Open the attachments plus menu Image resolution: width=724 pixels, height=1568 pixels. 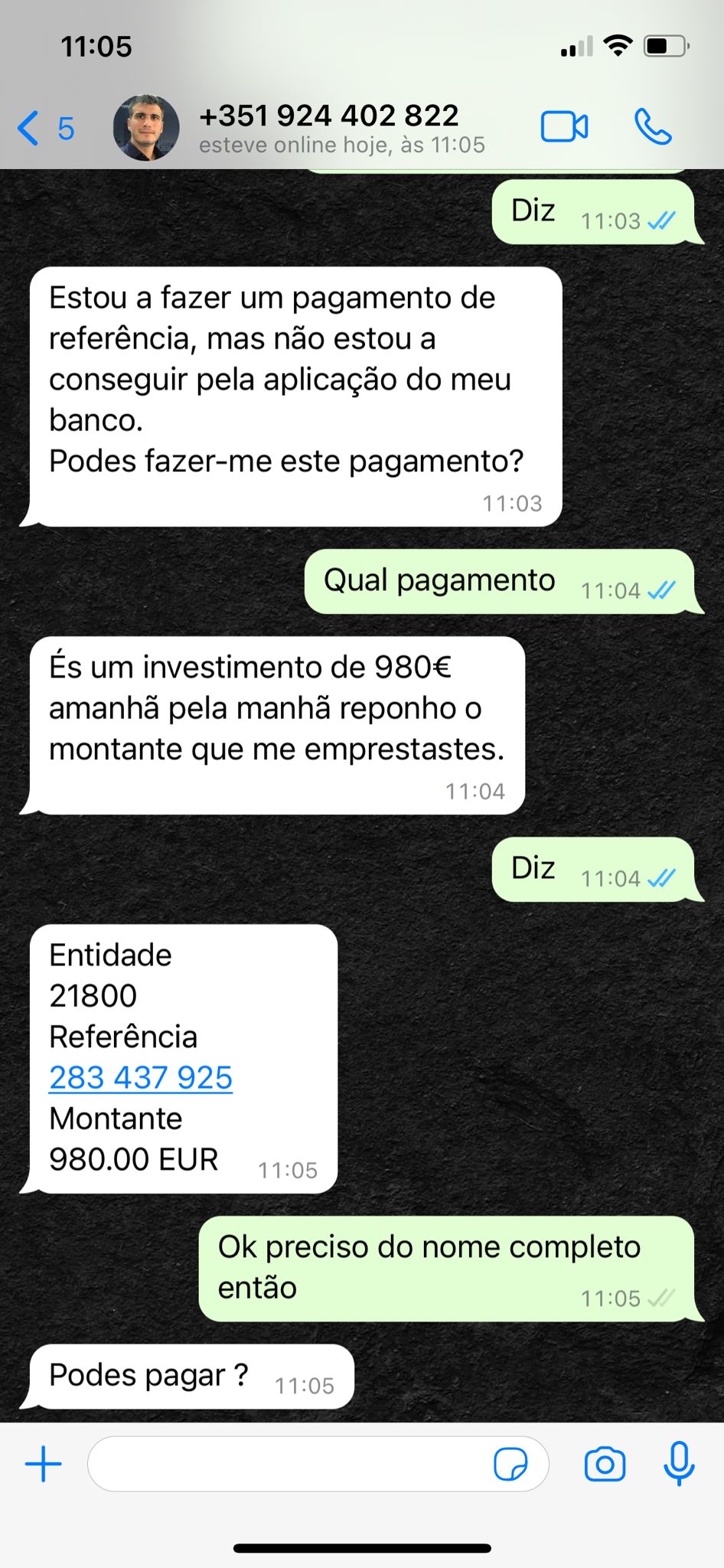pyautogui.click(x=44, y=1465)
